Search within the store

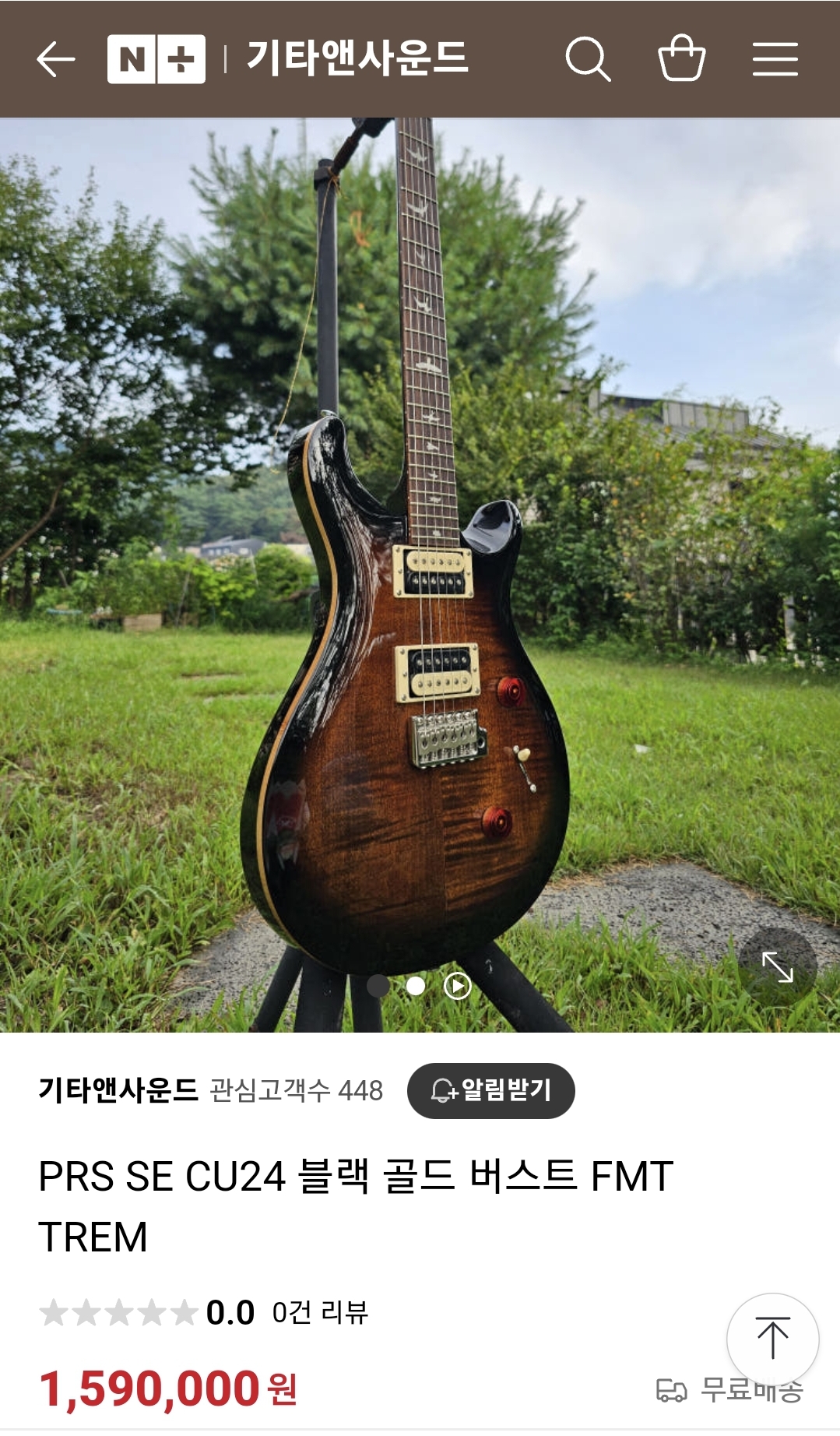pyautogui.click(x=588, y=59)
